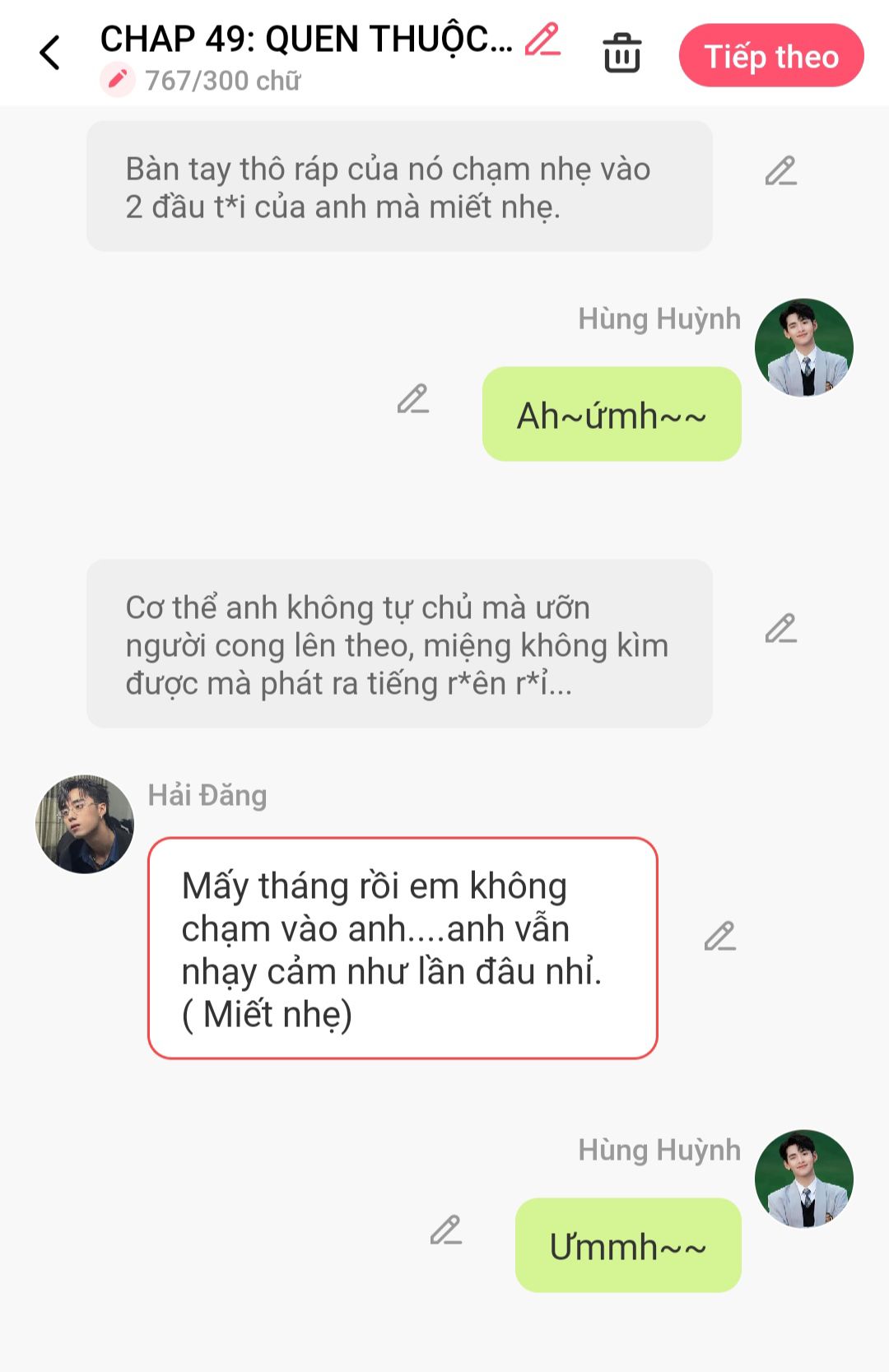Edit the "Ưmmh~~" message
This screenshot has width=889, height=1372.
coord(446,1230)
